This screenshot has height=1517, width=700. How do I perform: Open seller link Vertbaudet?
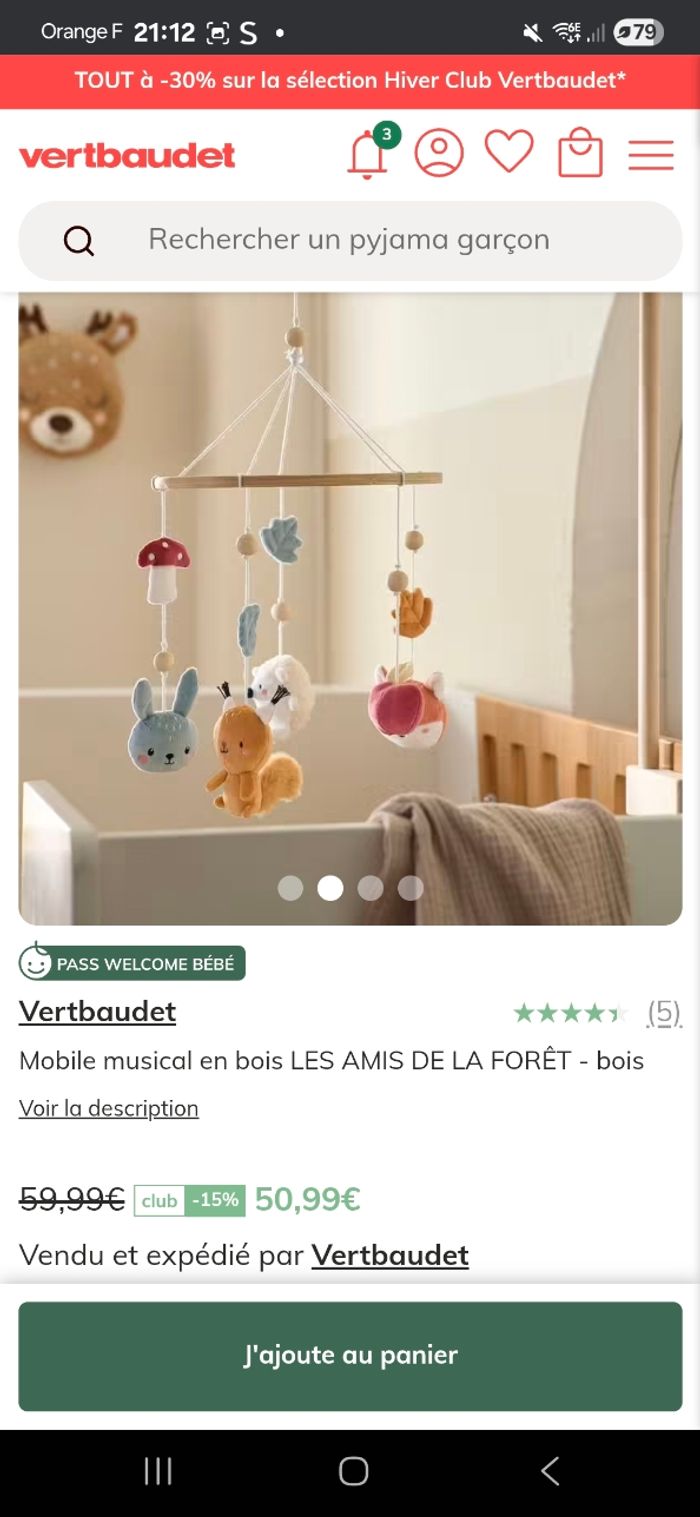click(x=390, y=1255)
